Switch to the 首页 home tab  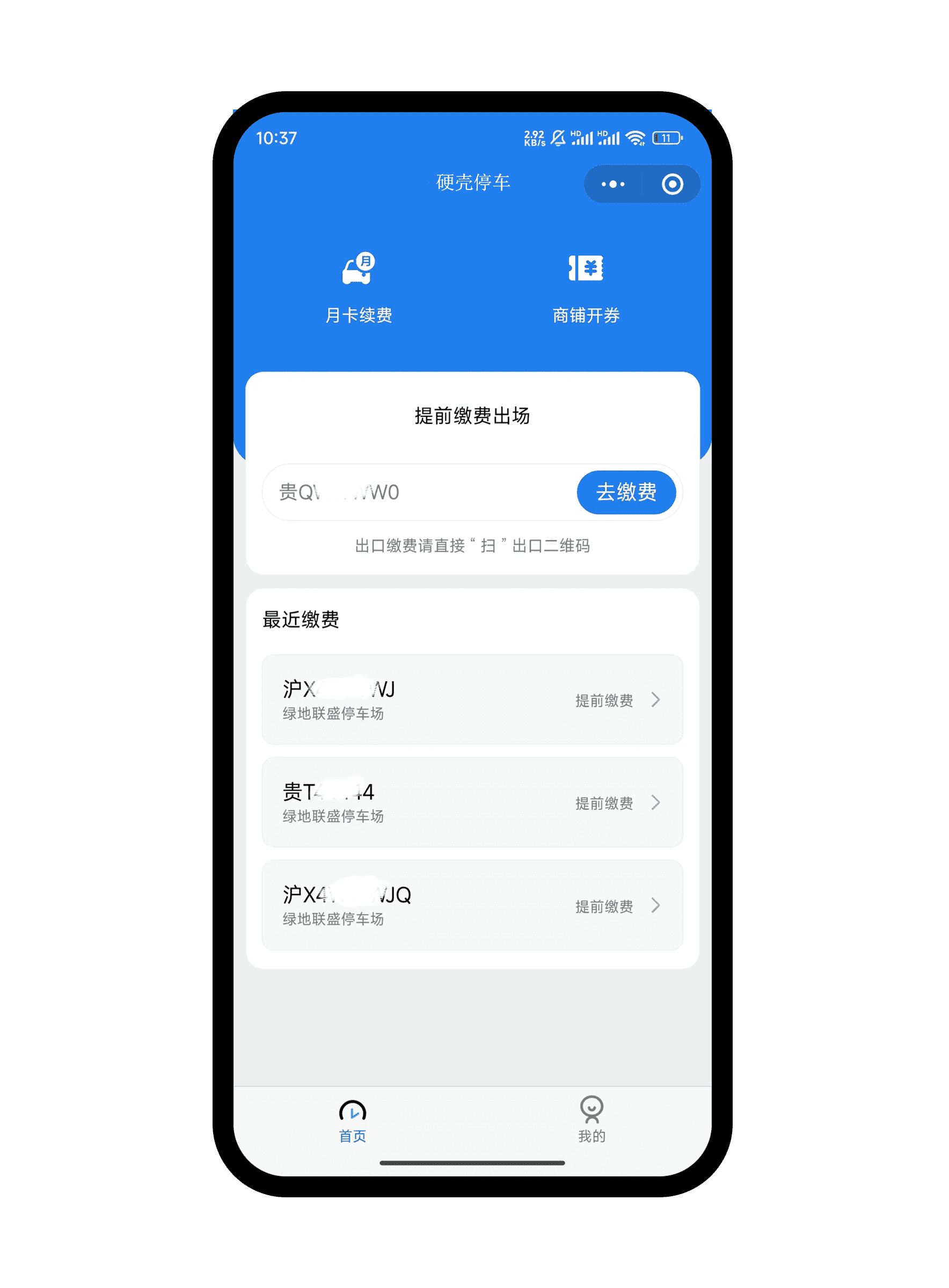(x=352, y=1121)
